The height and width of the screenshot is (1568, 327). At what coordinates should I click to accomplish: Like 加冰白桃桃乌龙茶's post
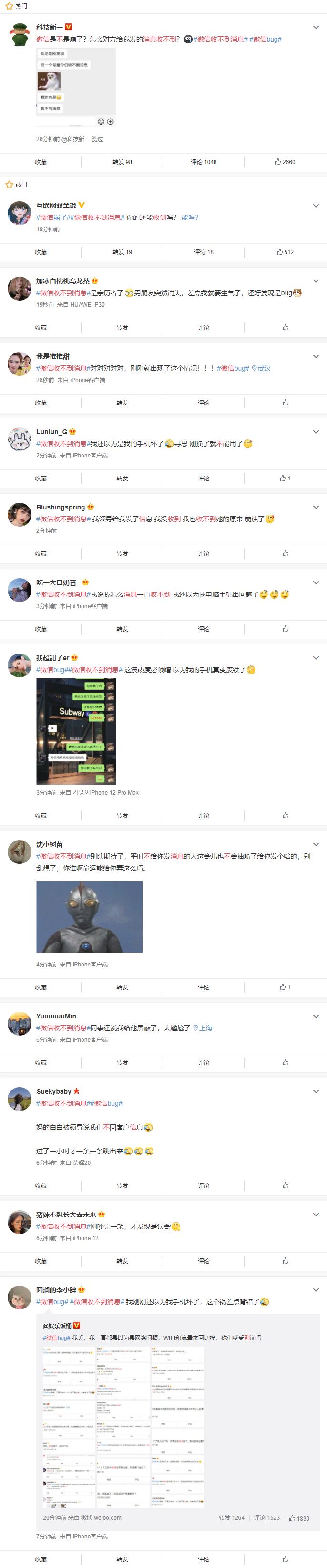285,327
